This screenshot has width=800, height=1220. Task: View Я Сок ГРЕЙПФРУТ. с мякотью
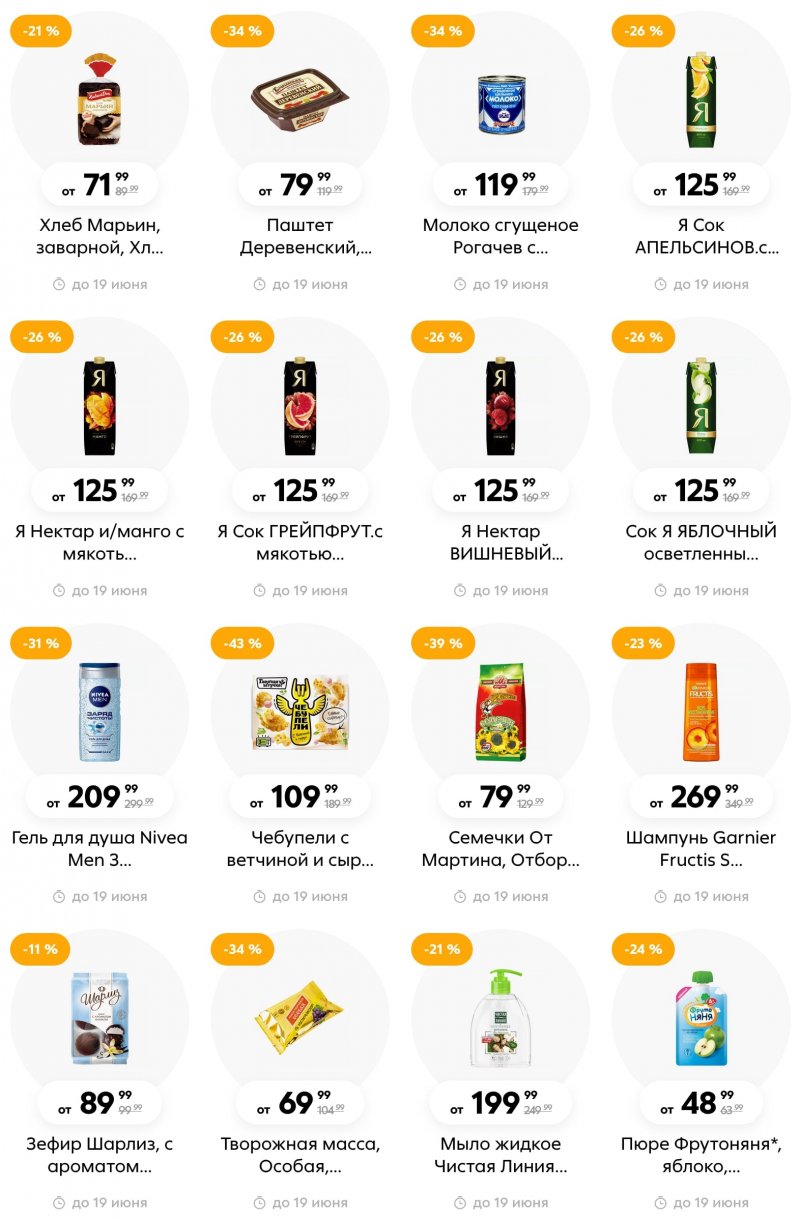(300, 406)
